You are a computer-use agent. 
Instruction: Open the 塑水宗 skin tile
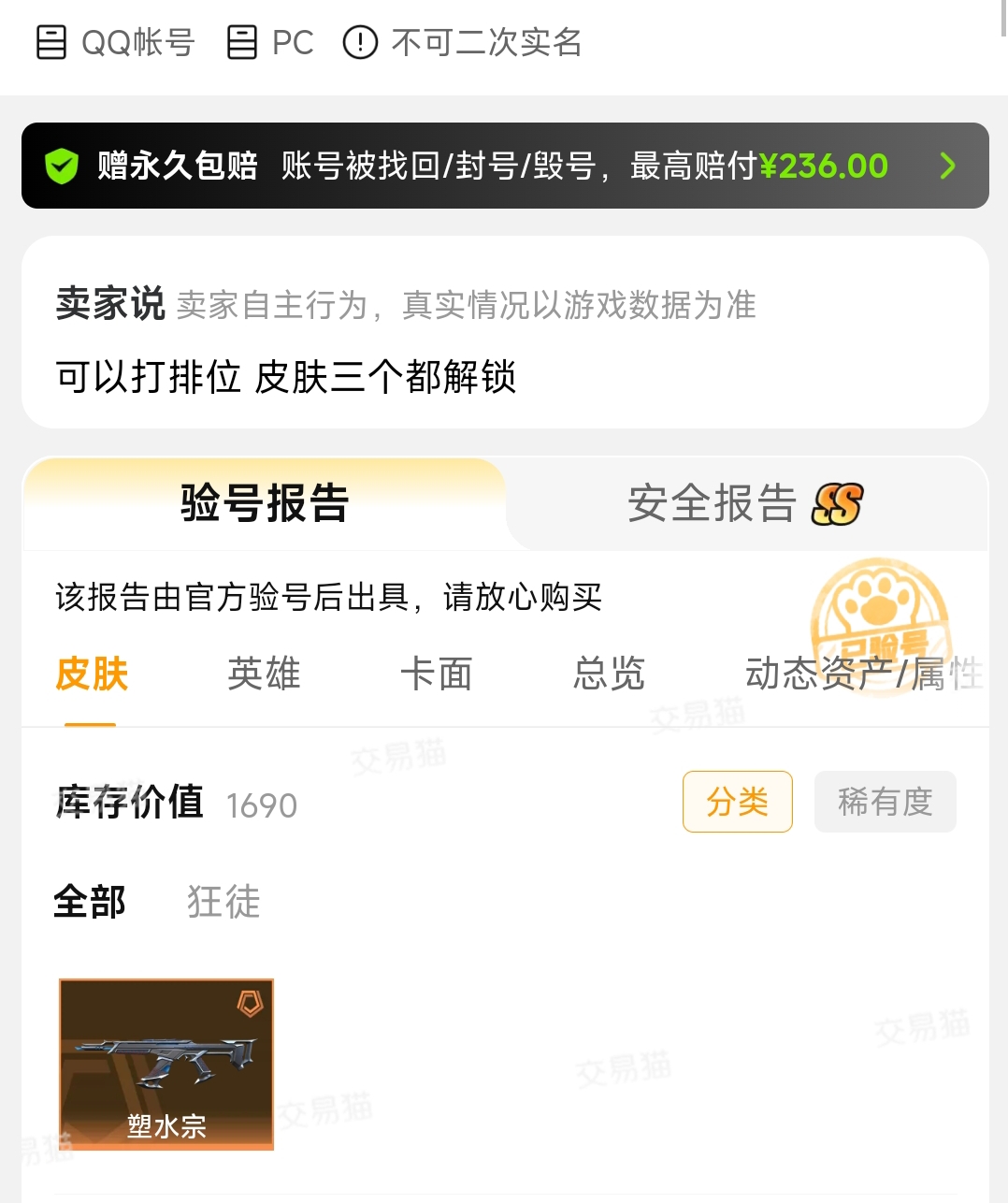(166, 1064)
